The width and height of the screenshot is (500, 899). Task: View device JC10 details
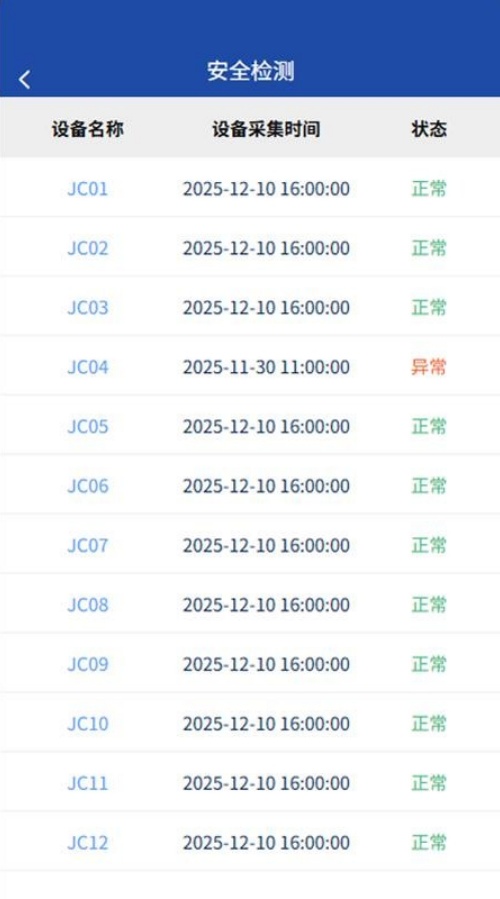88,724
